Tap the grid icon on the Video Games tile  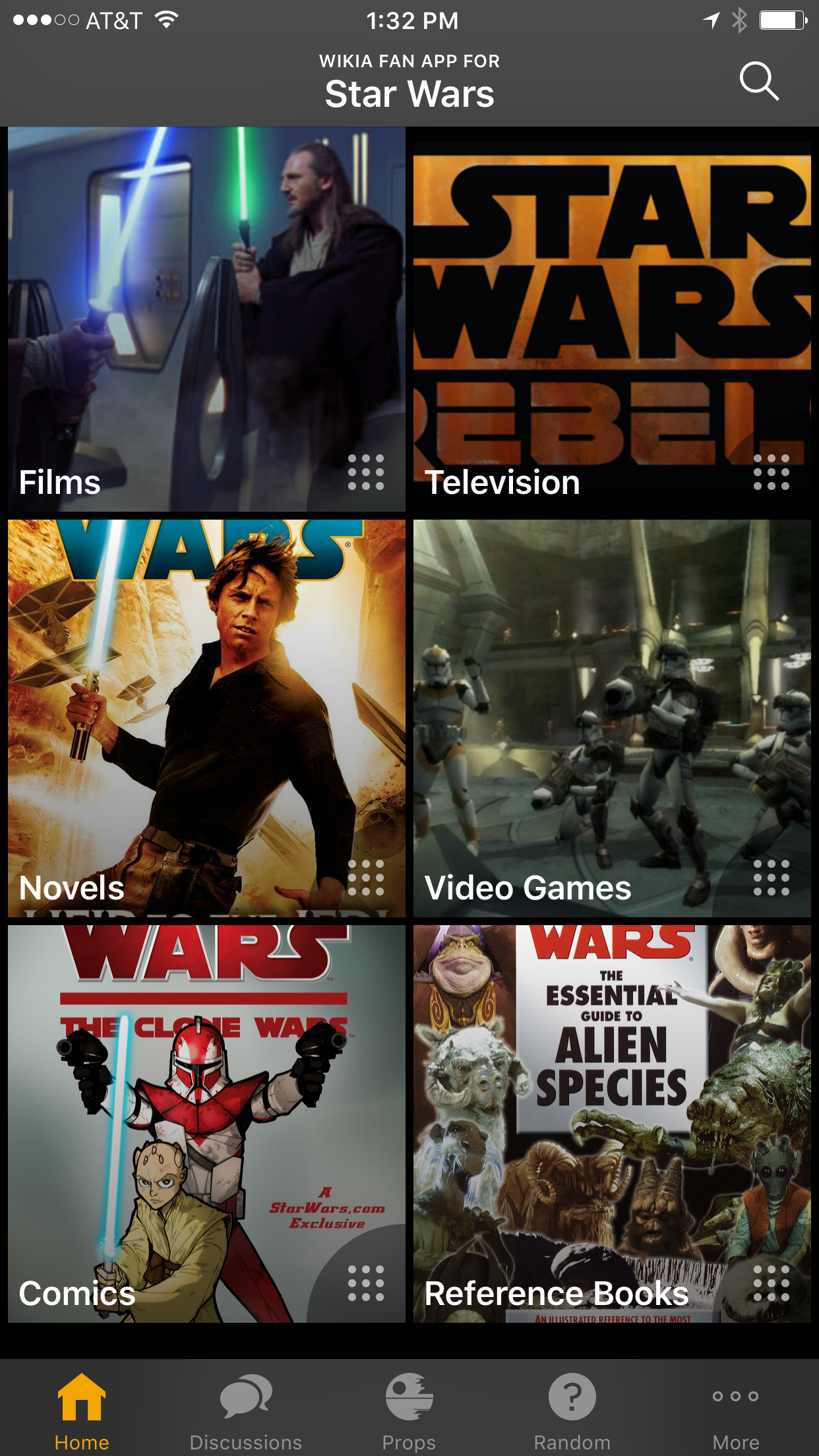(772, 877)
